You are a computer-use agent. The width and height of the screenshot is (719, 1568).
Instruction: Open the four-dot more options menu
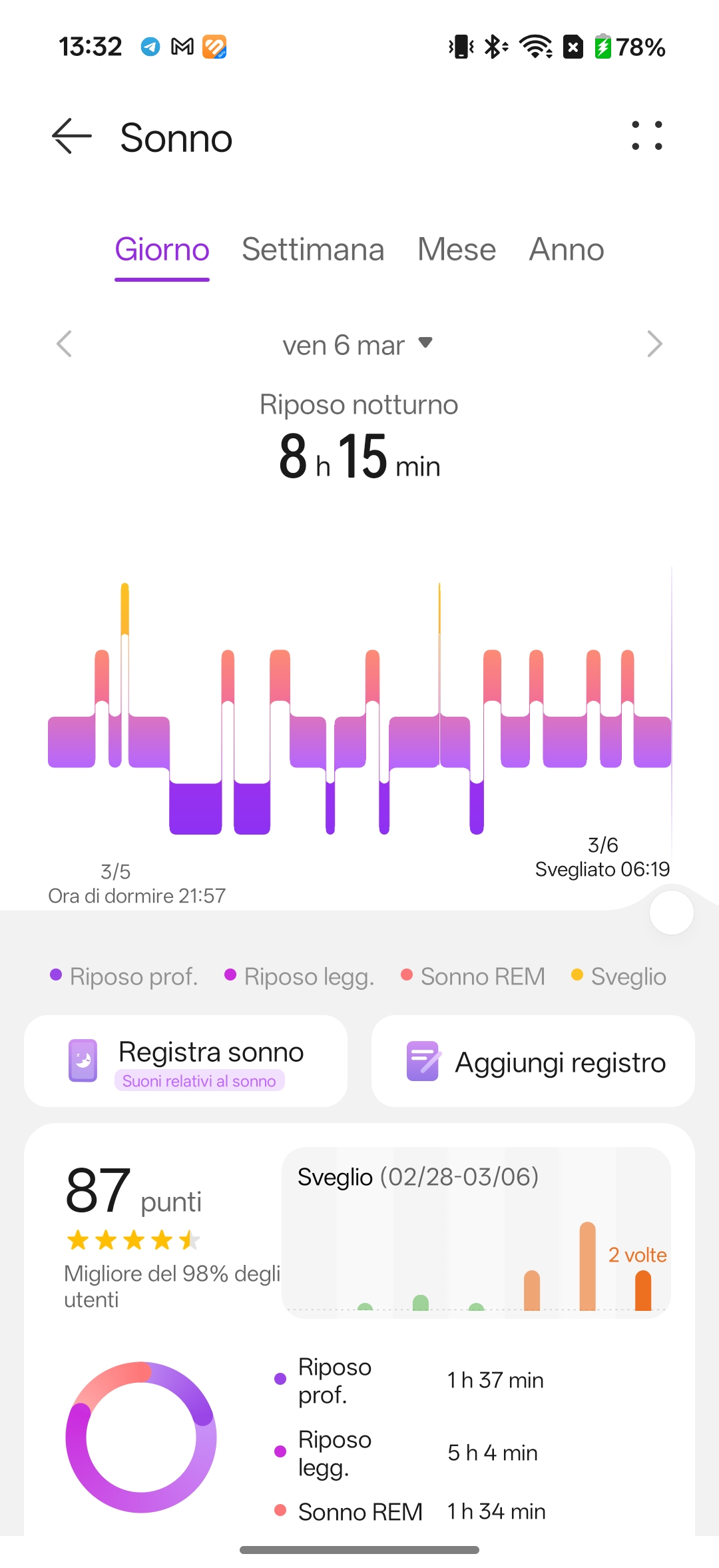[x=646, y=136]
